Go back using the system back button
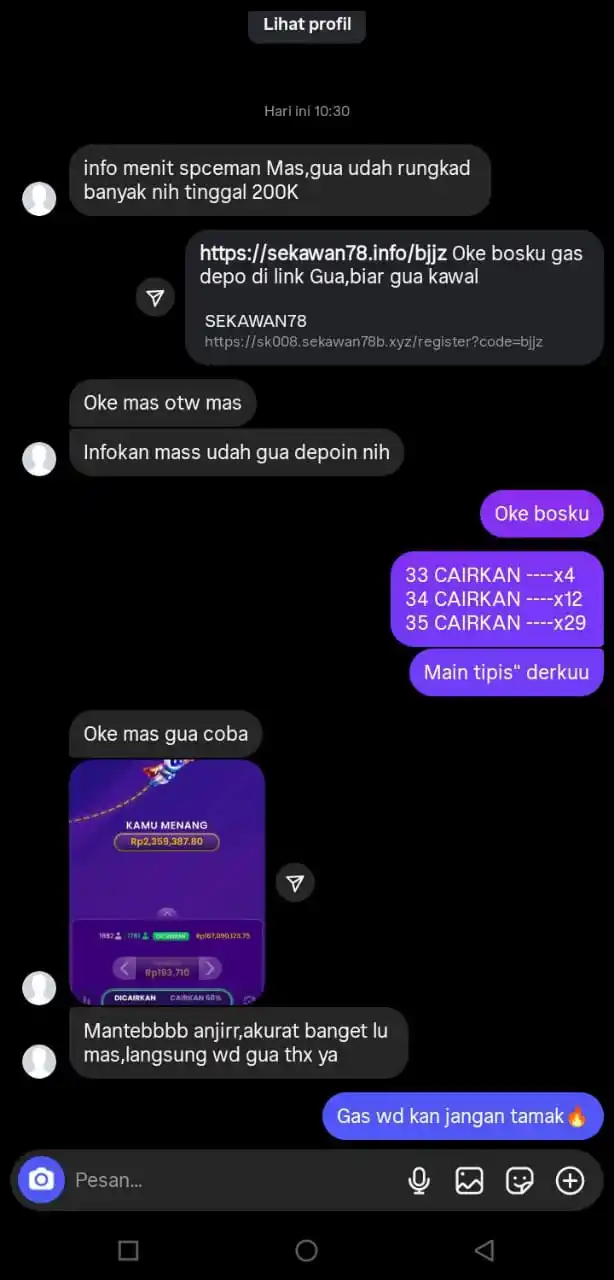The width and height of the screenshot is (614, 1280). [485, 1249]
